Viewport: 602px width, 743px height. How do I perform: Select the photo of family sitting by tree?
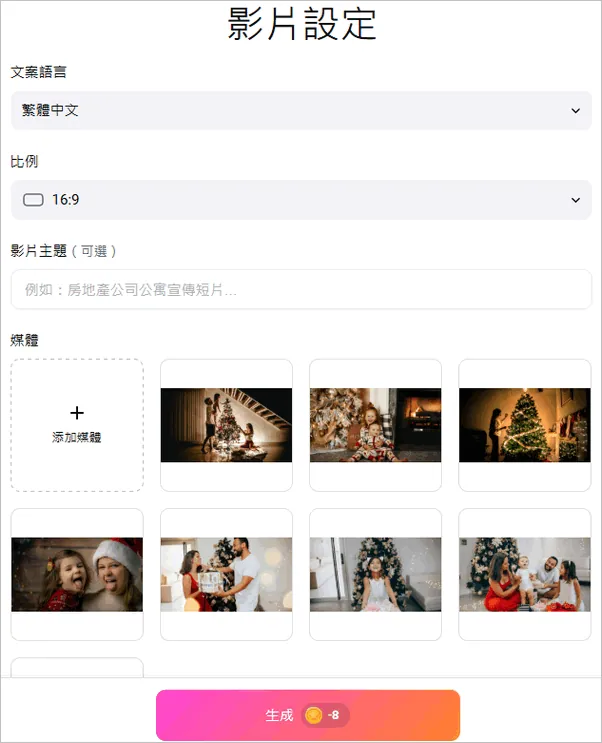524,574
